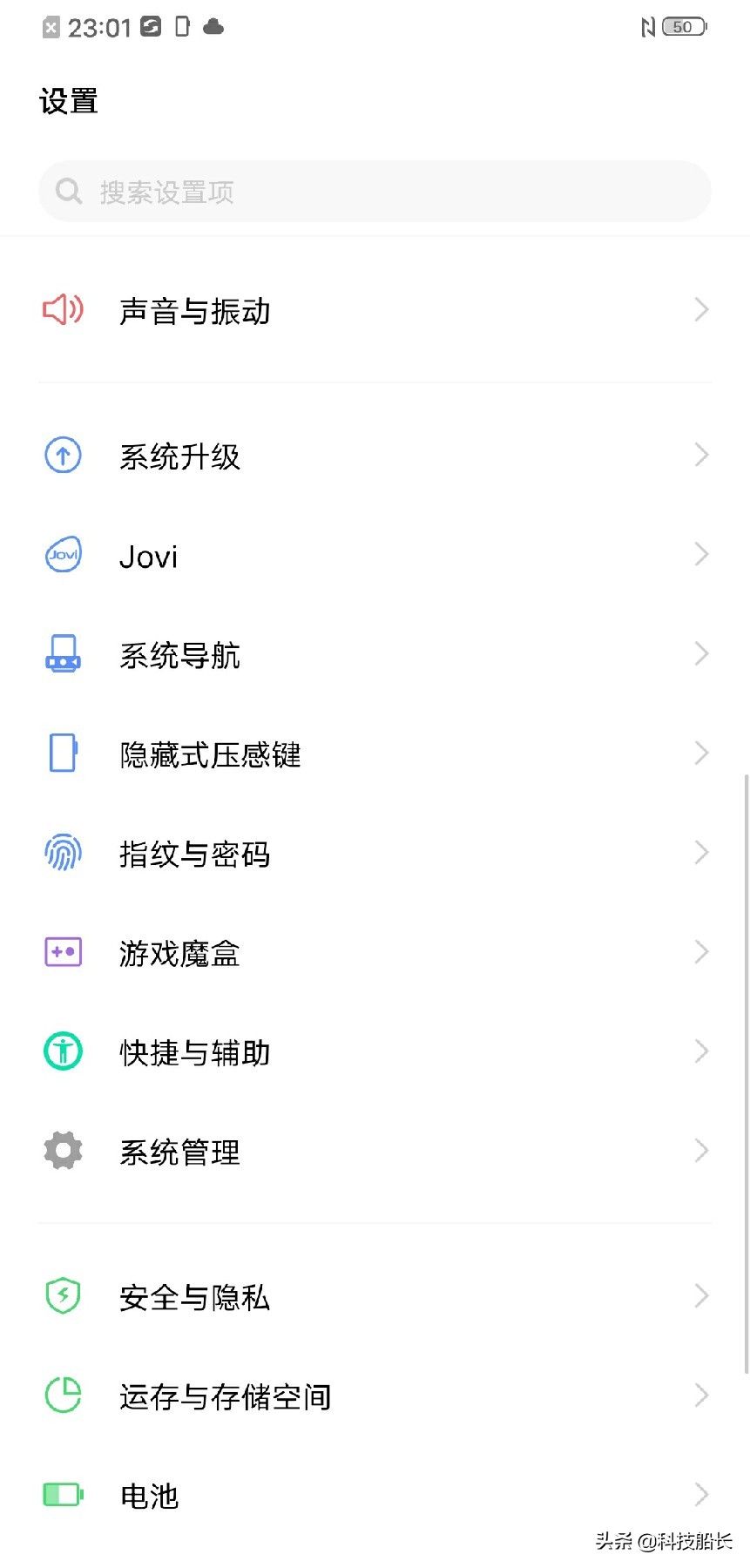The width and height of the screenshot is (750, 1568).
Task: Tap the 系统管理 settings entry text
Action: click(179, 1150)
